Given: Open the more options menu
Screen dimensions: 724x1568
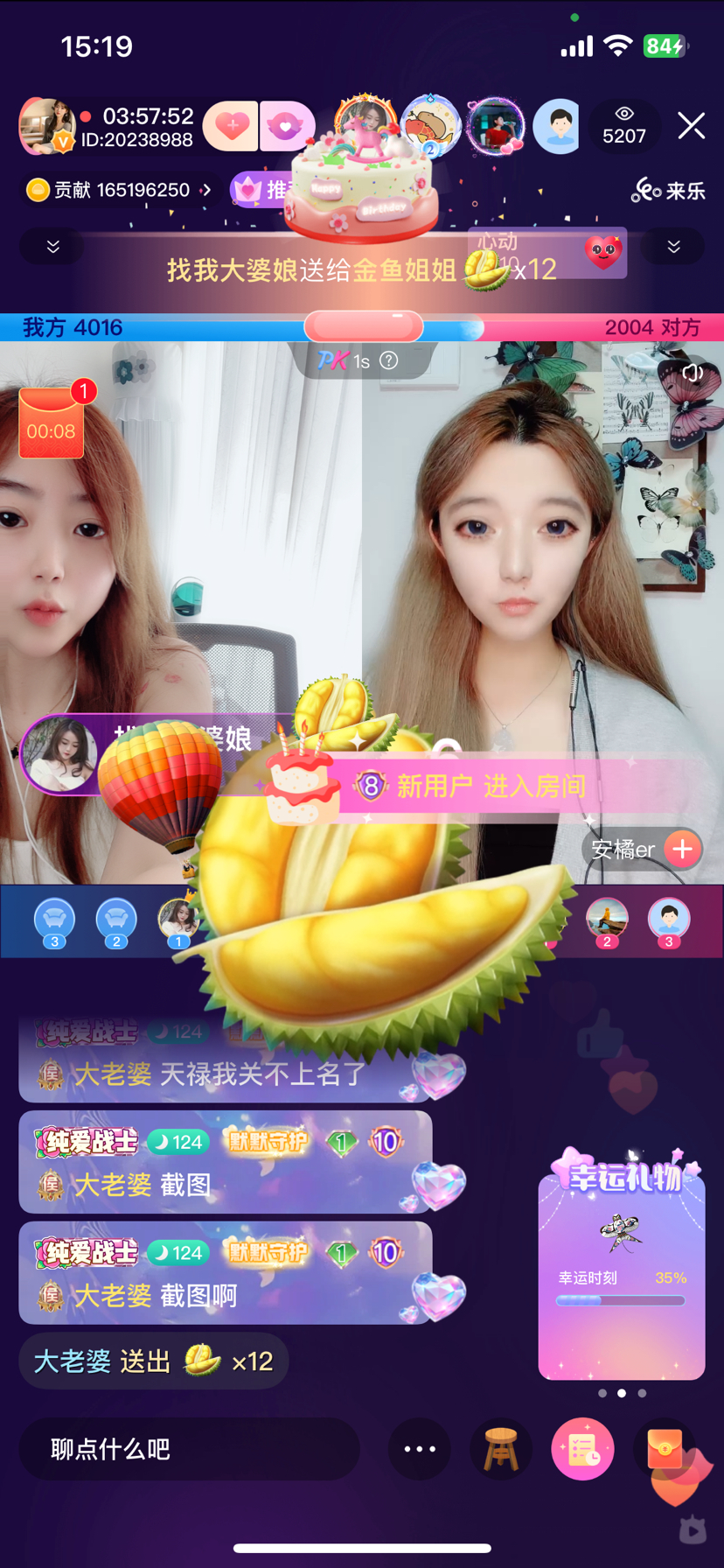Looking at the screenshot, I should click(420, 1450).
